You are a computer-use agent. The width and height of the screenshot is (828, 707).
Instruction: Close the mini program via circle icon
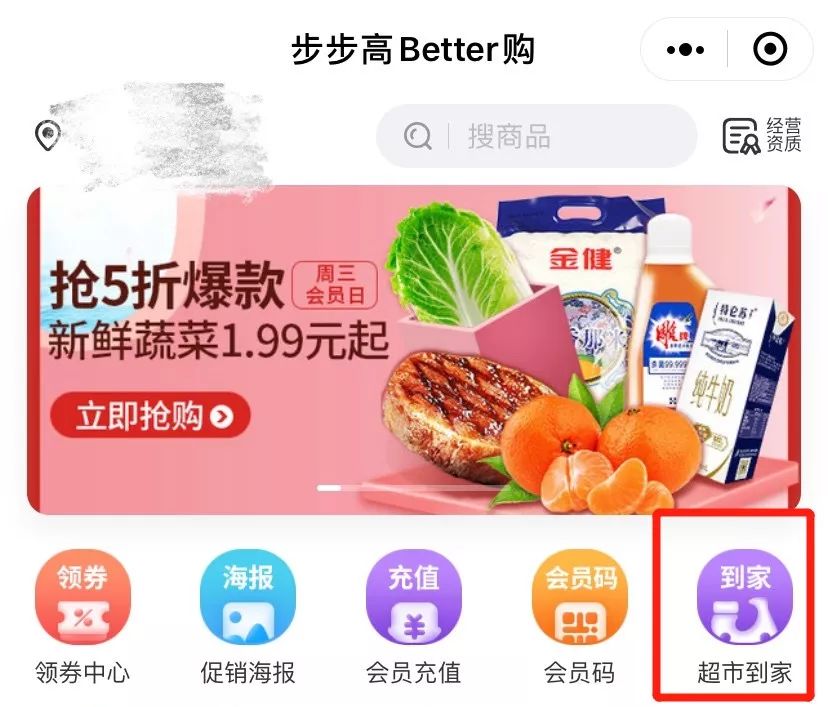(x=770, y=48)
